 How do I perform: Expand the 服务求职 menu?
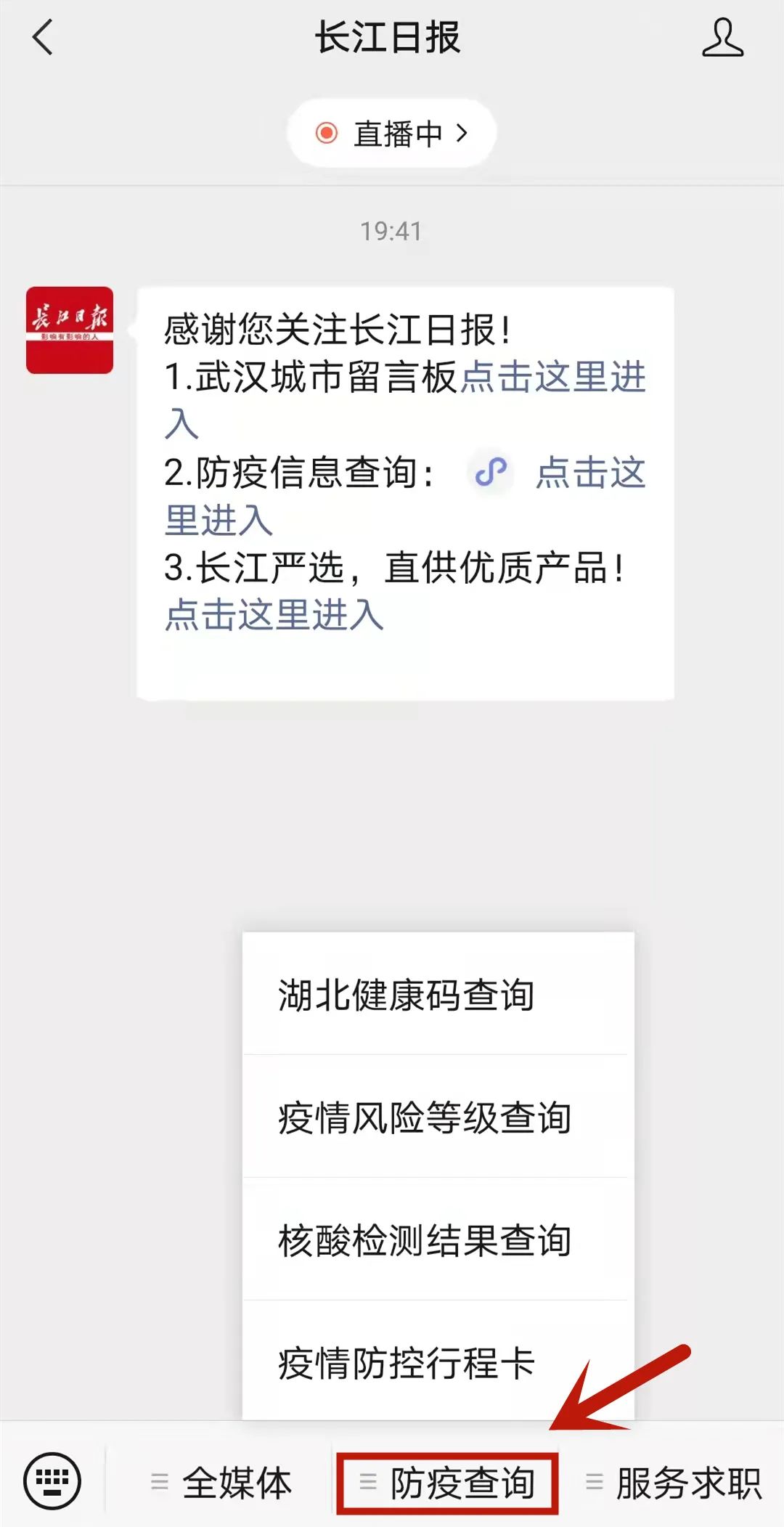[674, 1483]
